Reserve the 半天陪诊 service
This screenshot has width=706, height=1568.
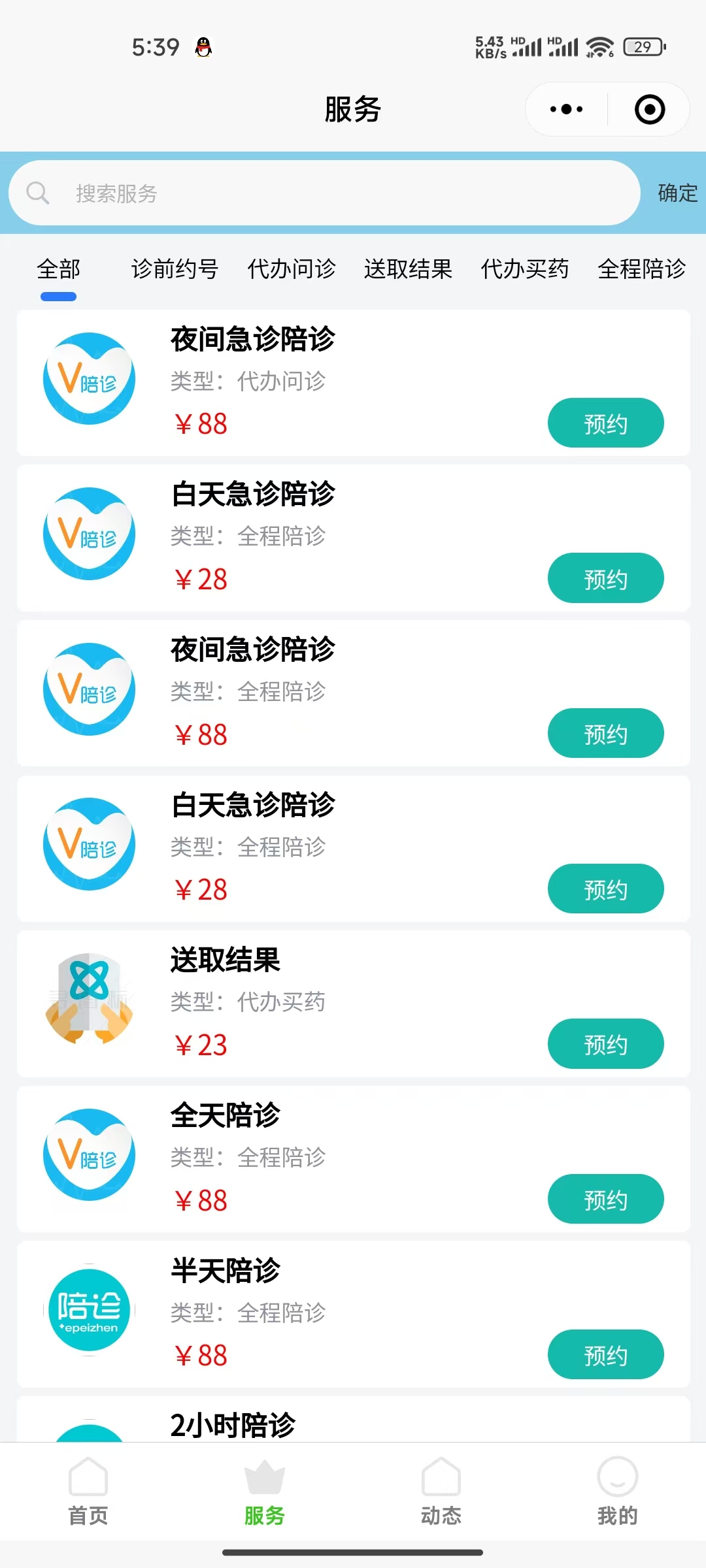coord(605,1355)
